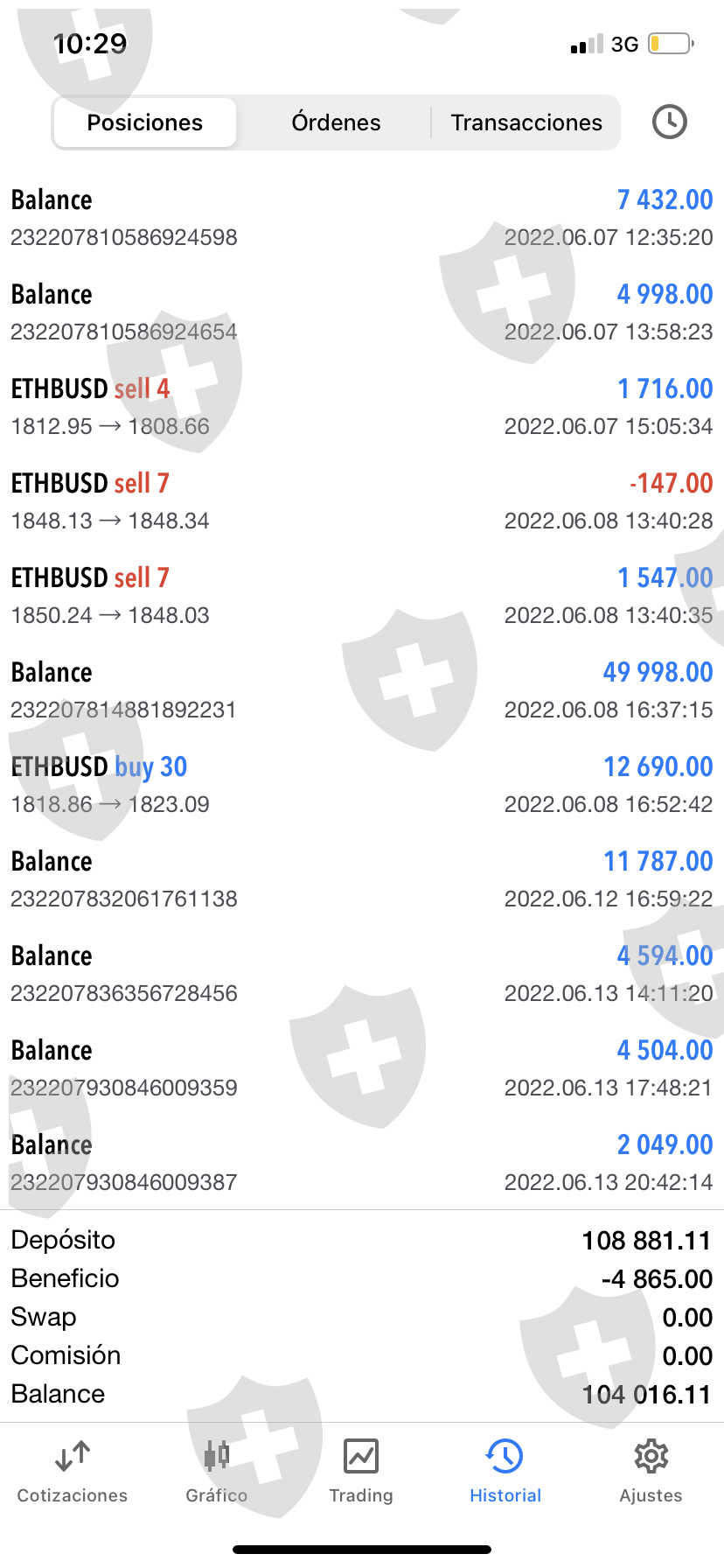Open the ETHBUSD sell 7 loss of -147.00

pos(362,500)
